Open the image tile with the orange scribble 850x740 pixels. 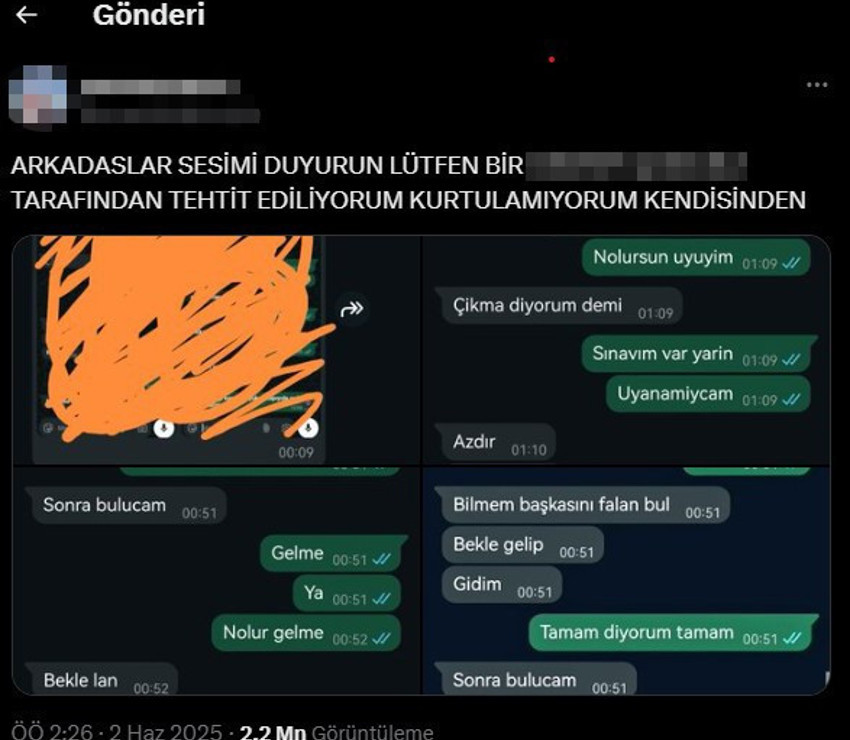215,350
